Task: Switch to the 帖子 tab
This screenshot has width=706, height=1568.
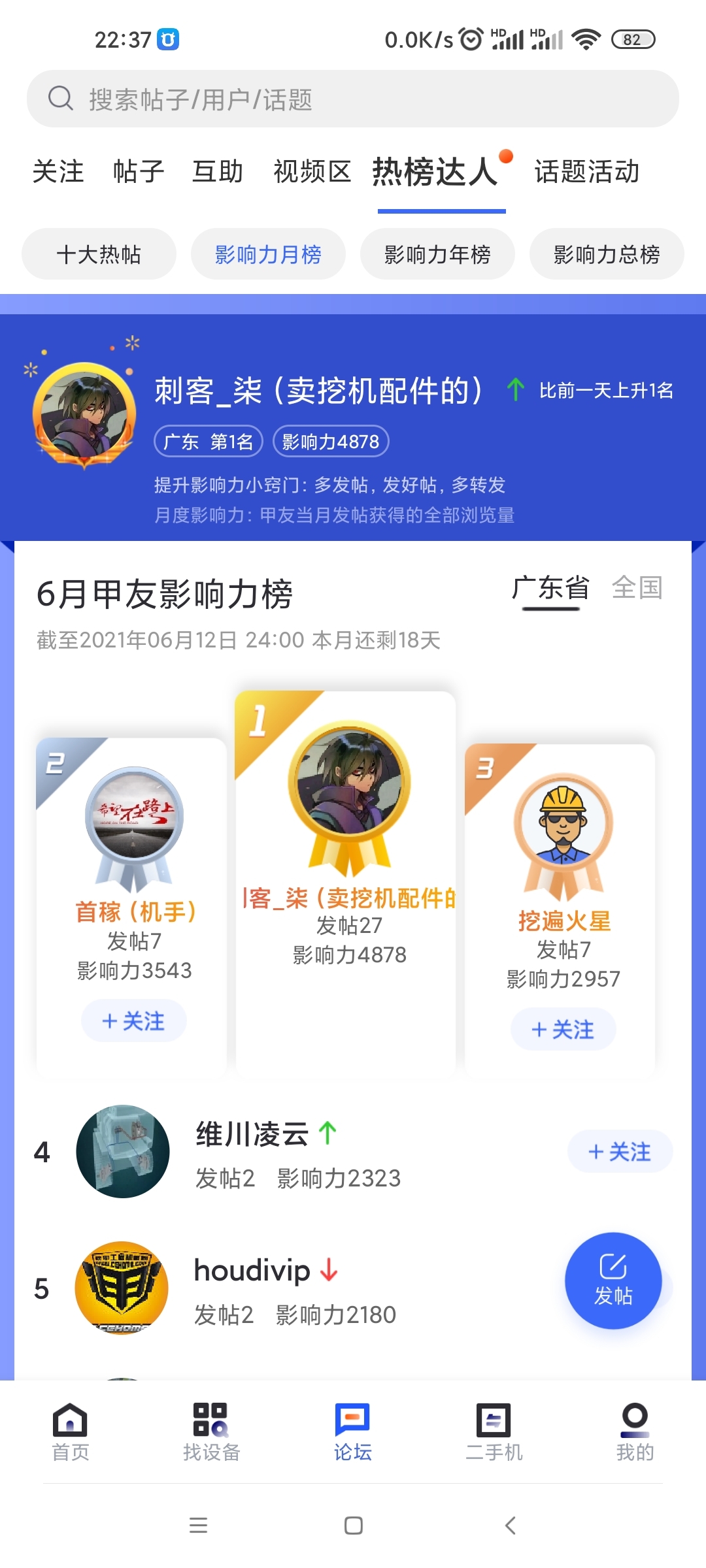Action: (138, 172)
